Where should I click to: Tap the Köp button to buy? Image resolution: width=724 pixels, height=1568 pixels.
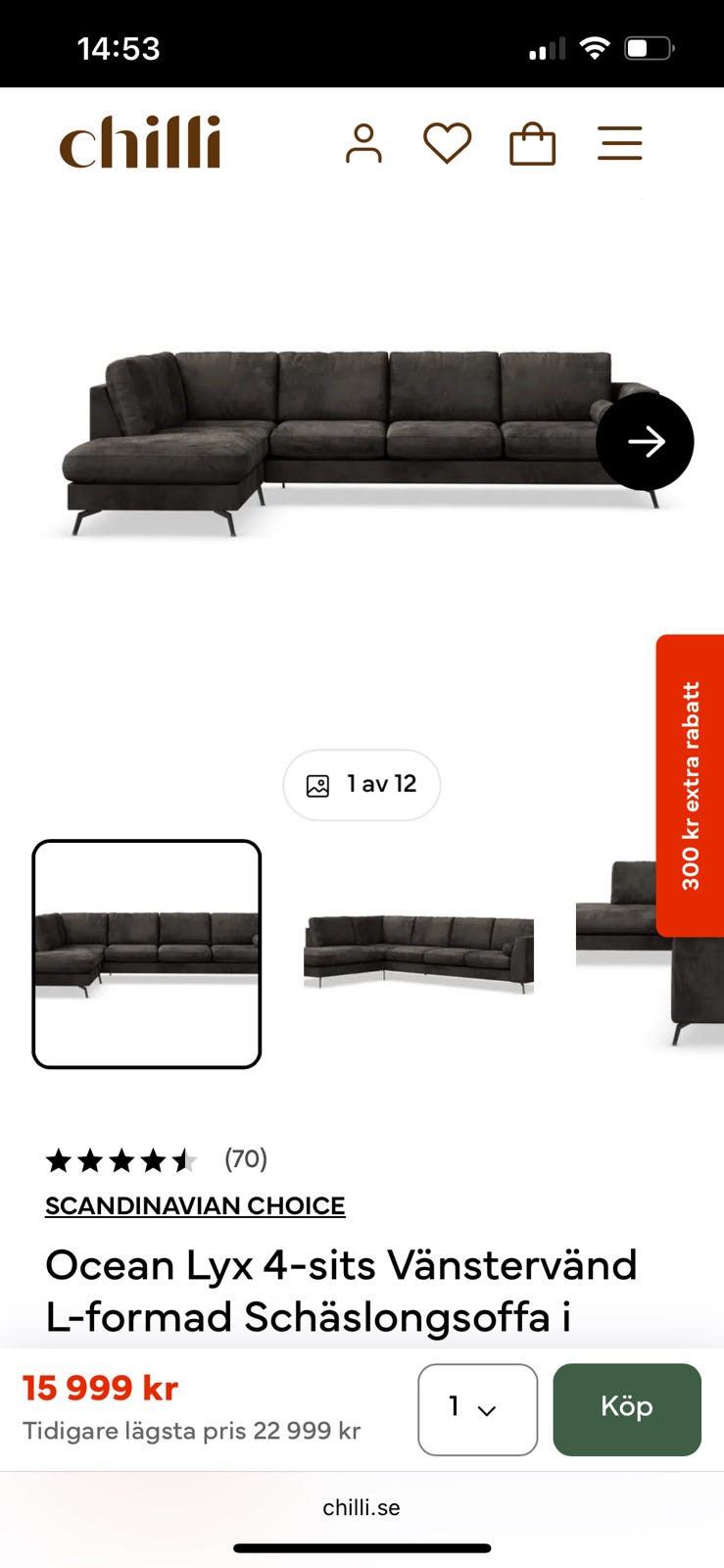point(626,1409)
